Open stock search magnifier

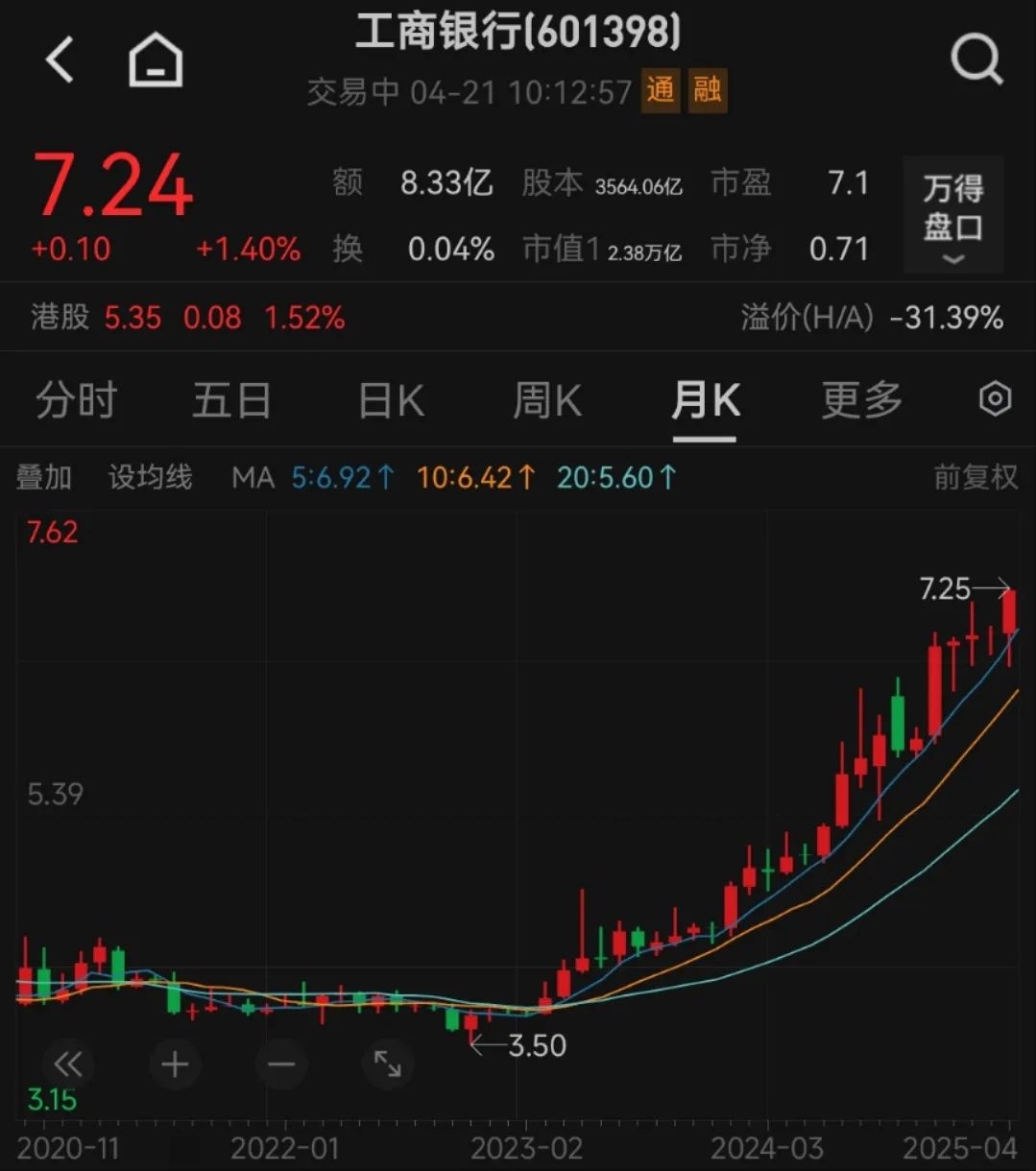point(976,60)
